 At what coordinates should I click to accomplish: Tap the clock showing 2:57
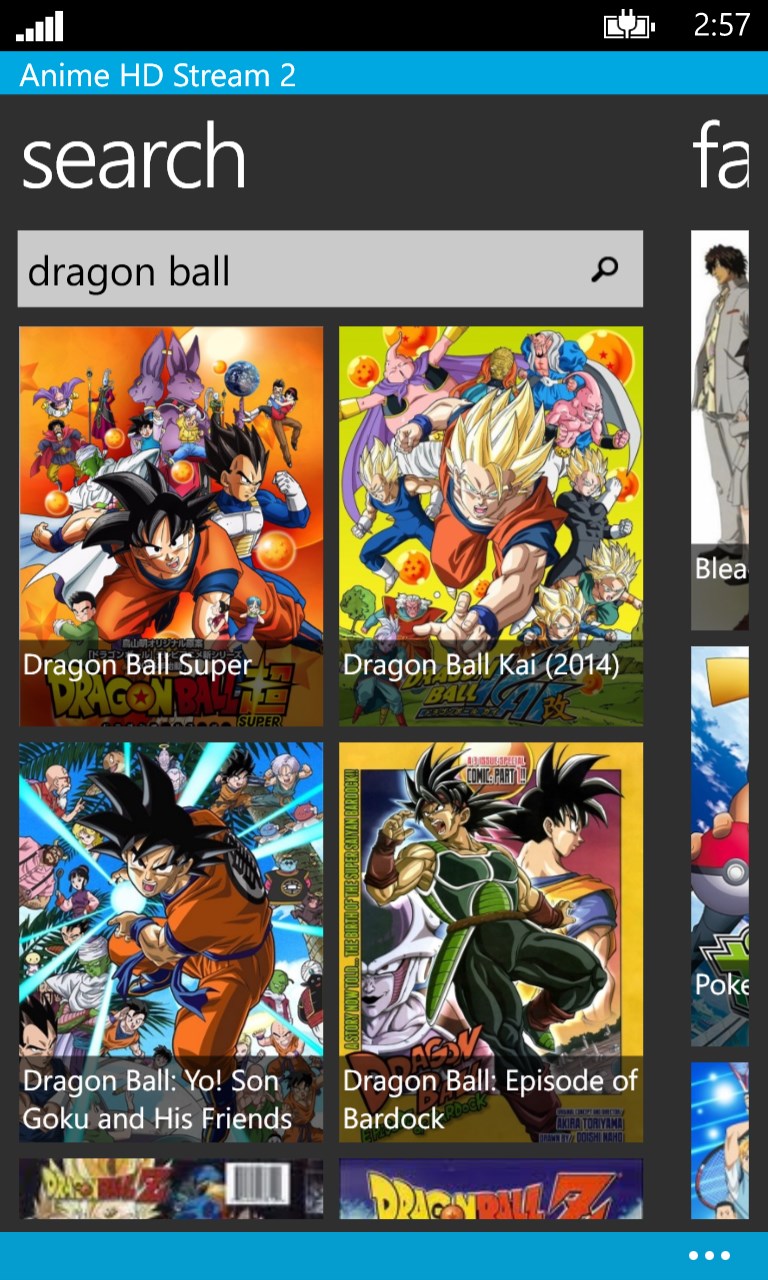pos(722,26)
